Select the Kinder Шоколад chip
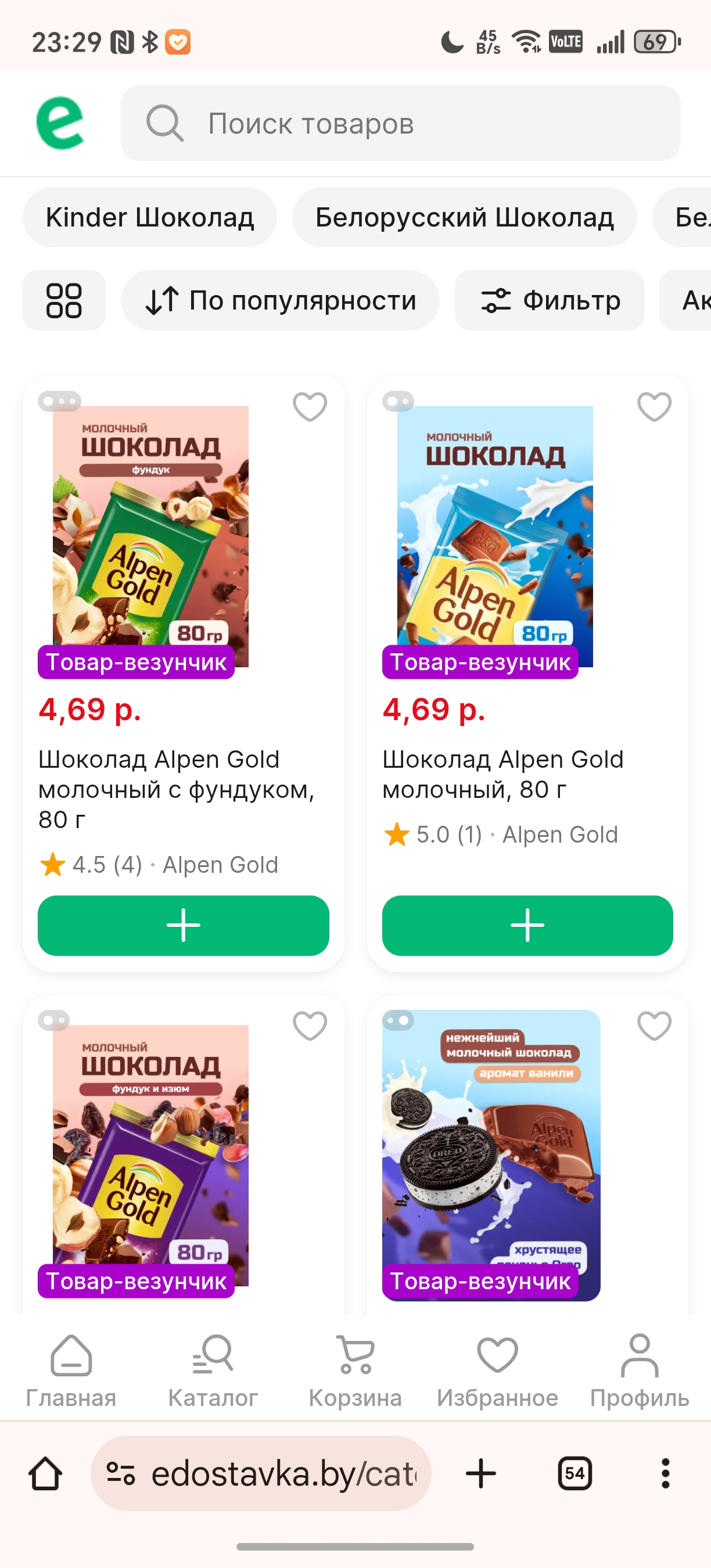Image resolution: width=711 pixels, height=1568 pixels. pos(149,217)
